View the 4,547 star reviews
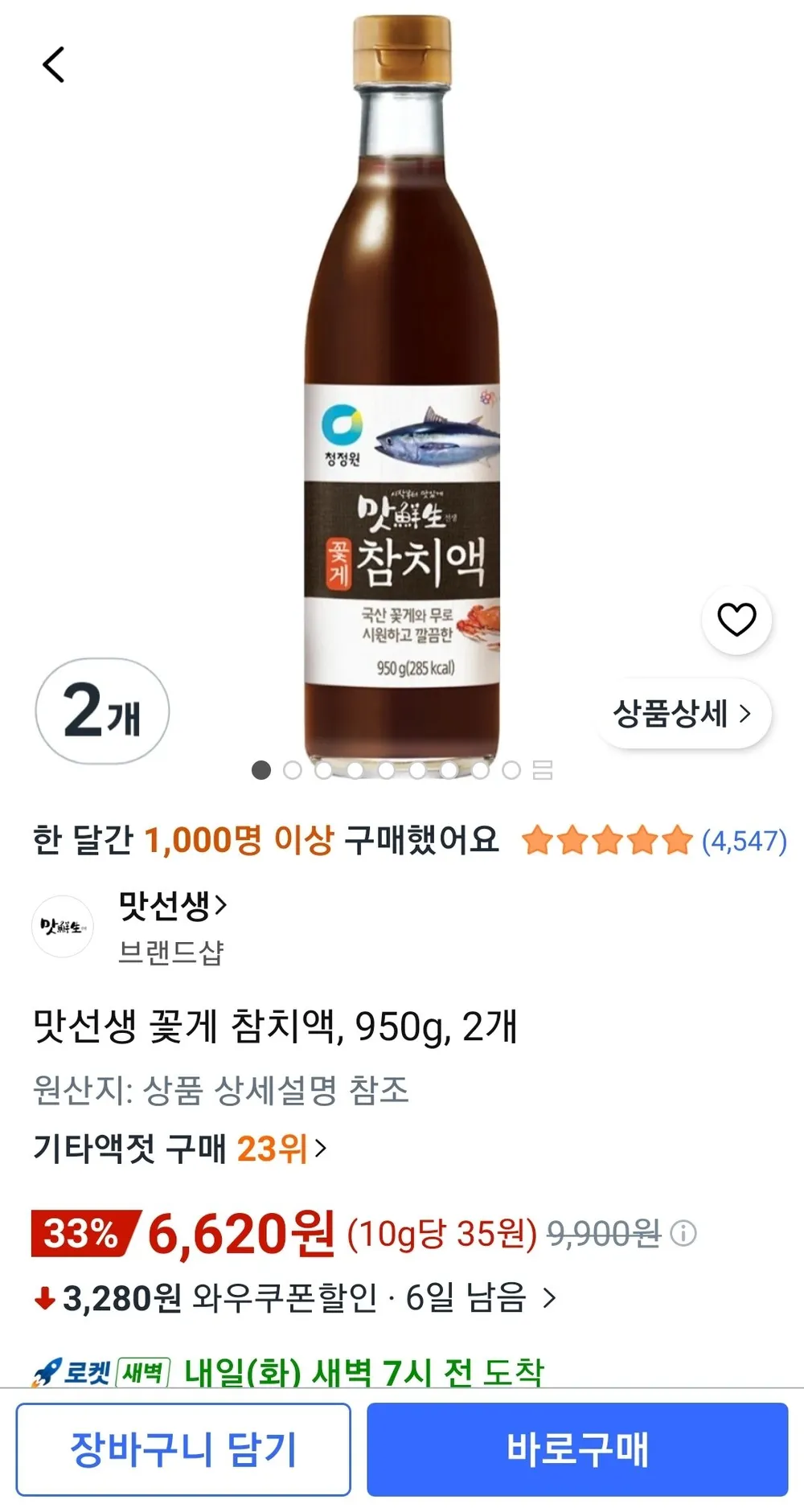The width and height of the screenshot is (804, 1512). 654,841
